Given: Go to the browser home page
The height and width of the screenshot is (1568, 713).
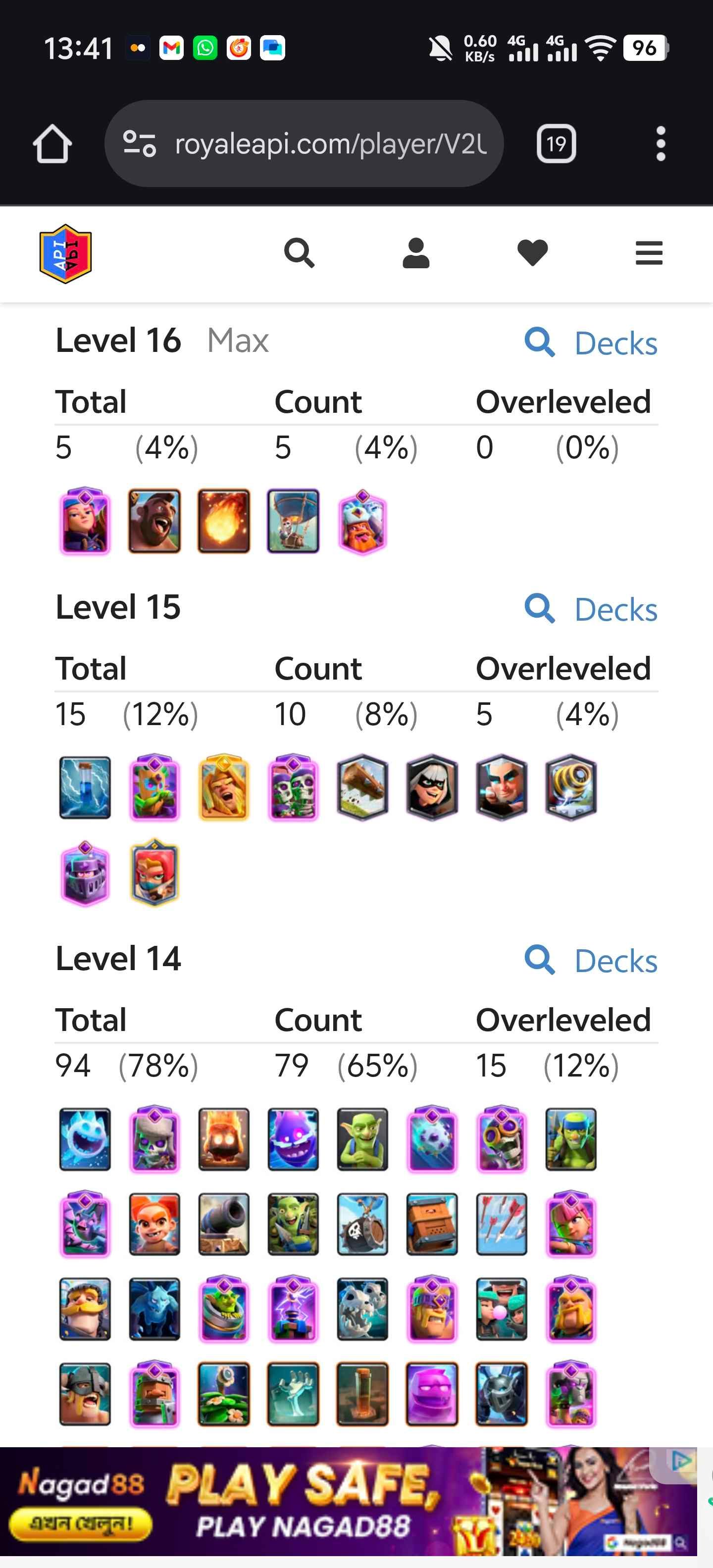Looking at the screenshot, I should click(52, 144).
